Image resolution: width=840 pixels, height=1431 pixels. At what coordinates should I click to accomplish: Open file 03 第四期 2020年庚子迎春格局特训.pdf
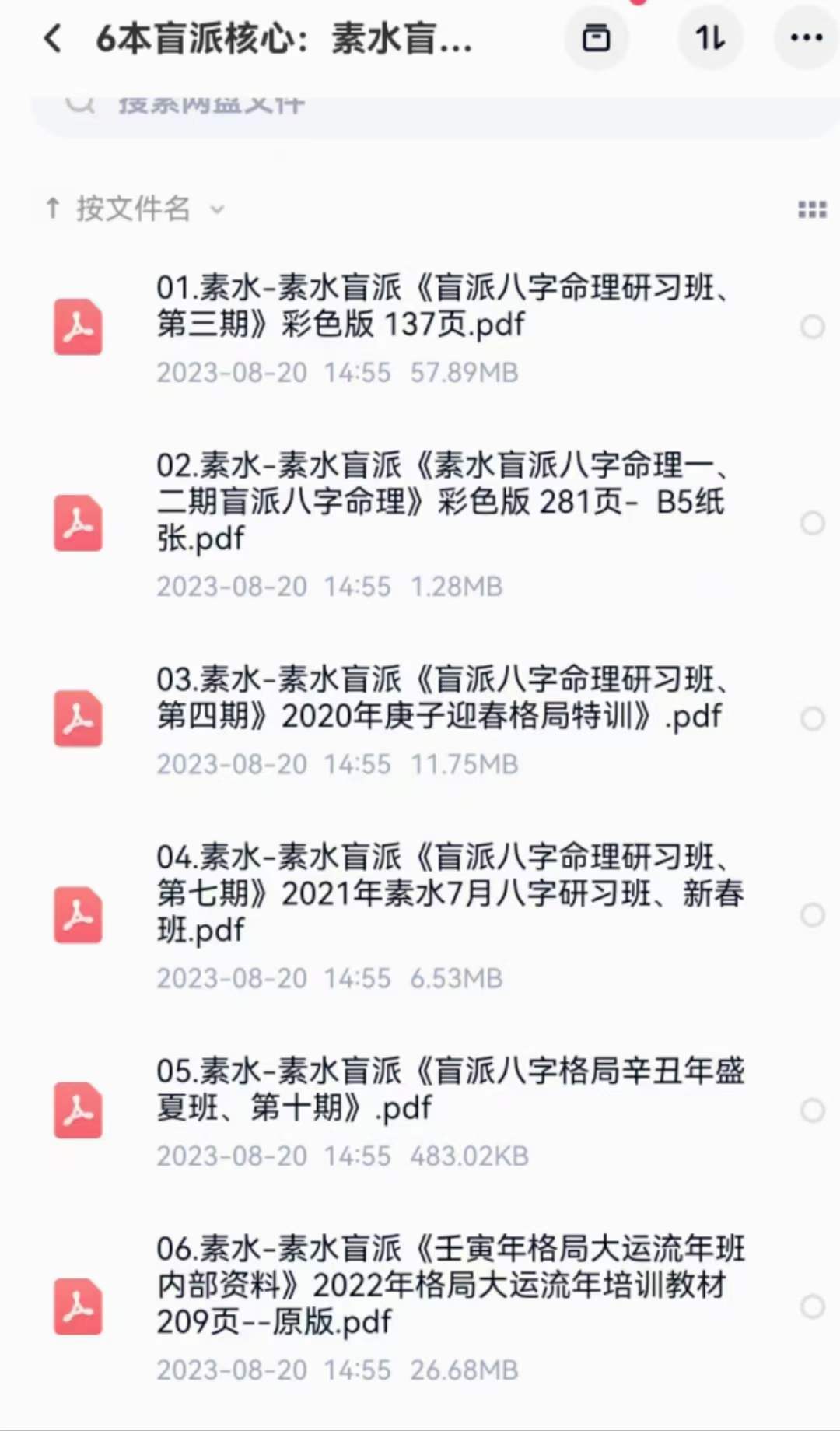(443, 698)
